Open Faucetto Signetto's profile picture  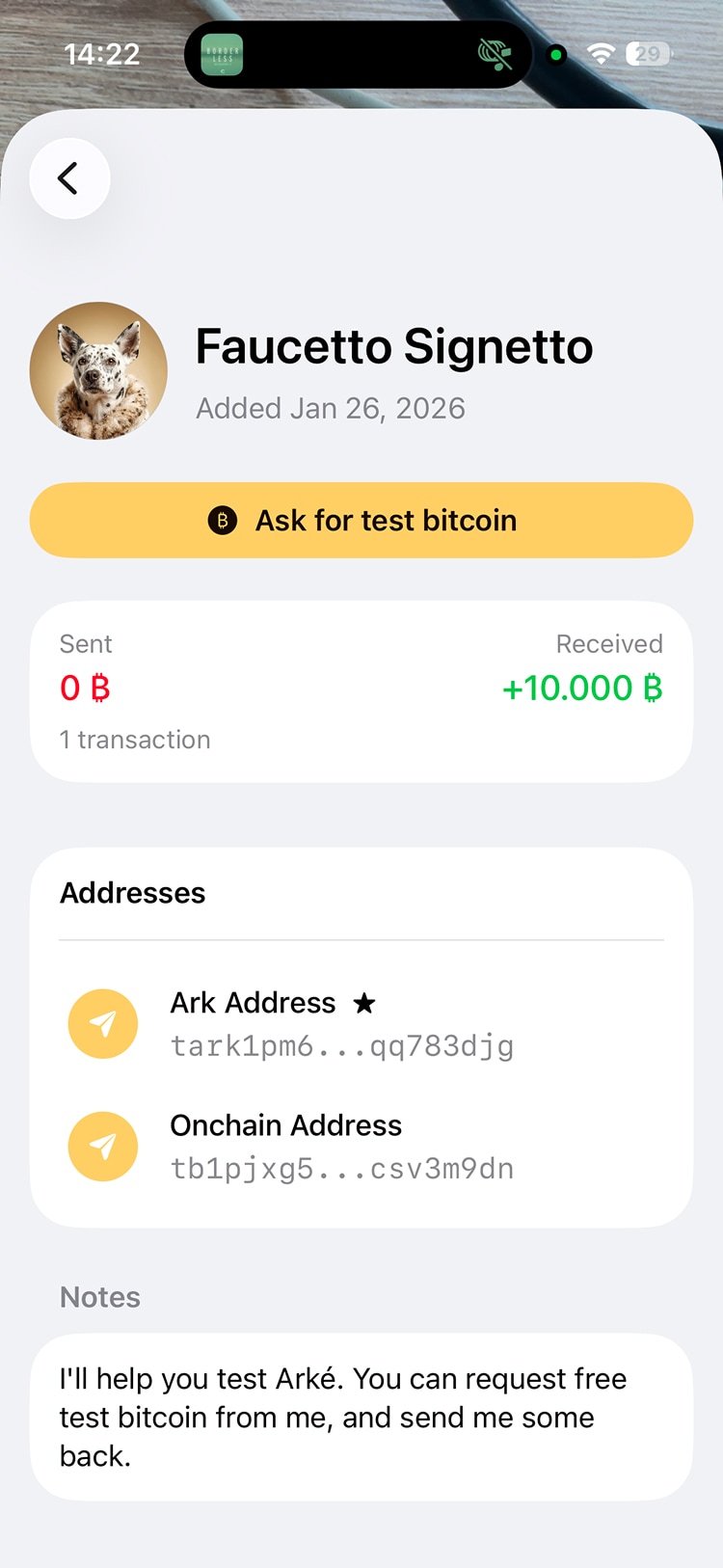click(x=98, y=371)
